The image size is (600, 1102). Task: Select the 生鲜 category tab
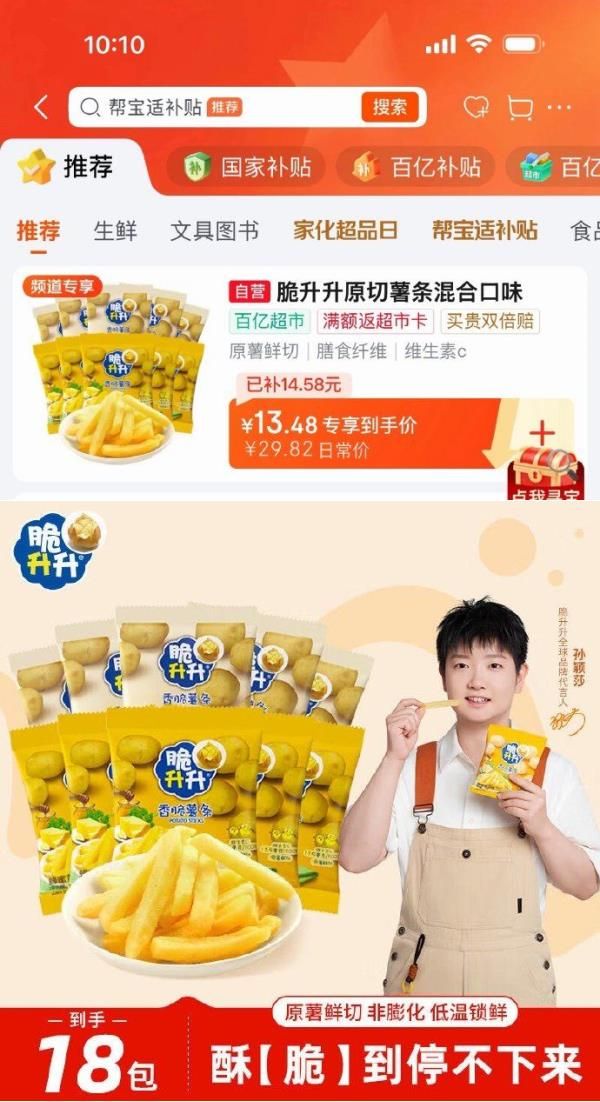click(115, 231)
